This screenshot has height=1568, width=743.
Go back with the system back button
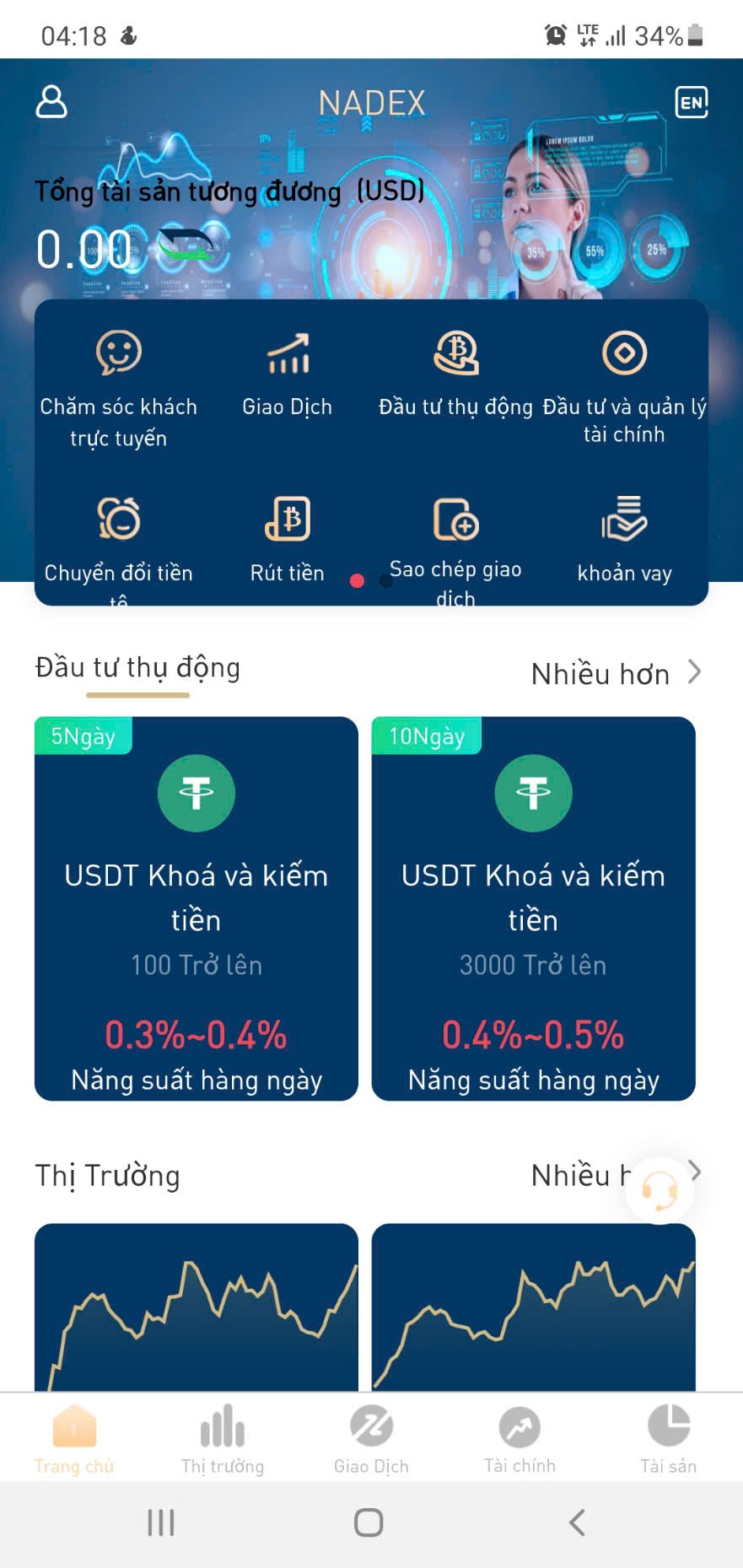[577, 1522]
